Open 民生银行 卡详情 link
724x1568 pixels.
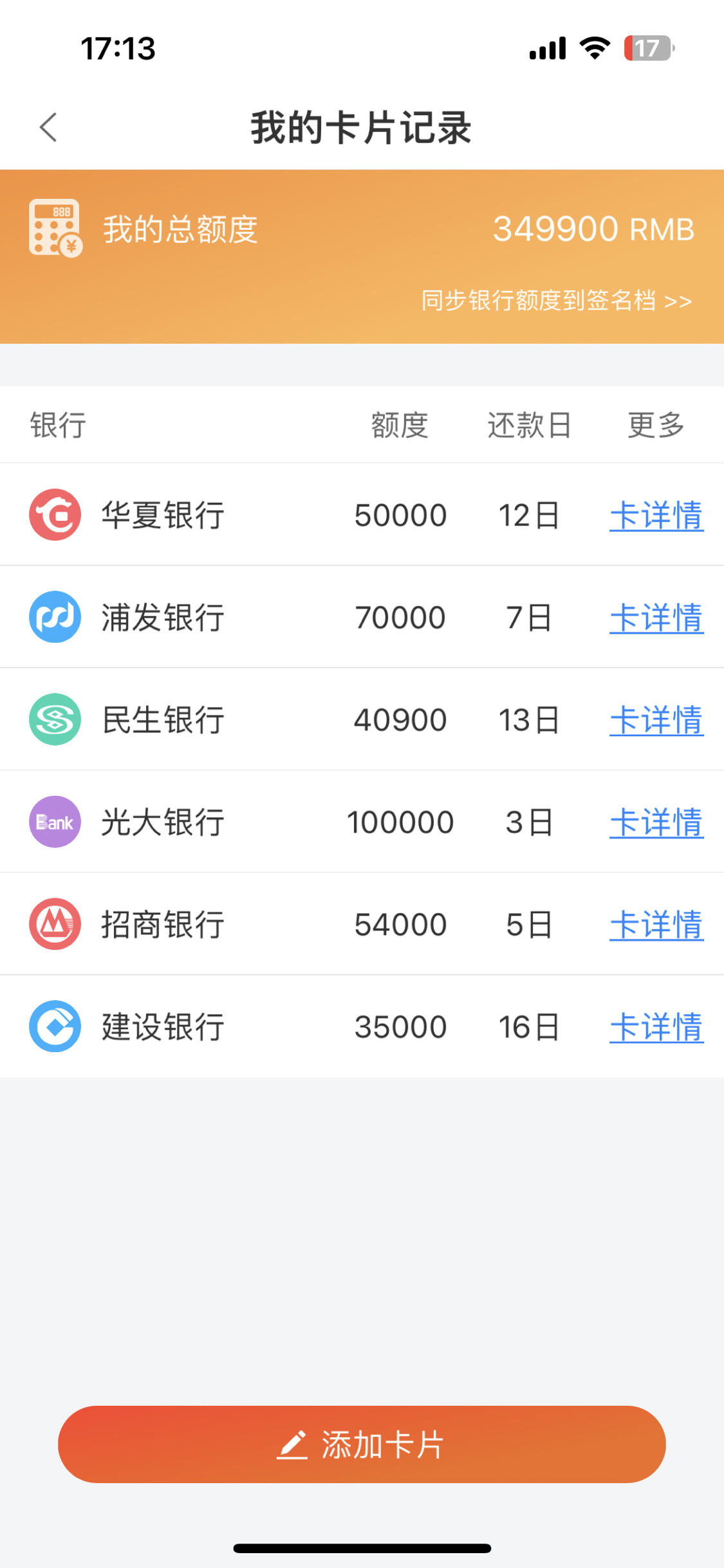[x=656, y=720]
